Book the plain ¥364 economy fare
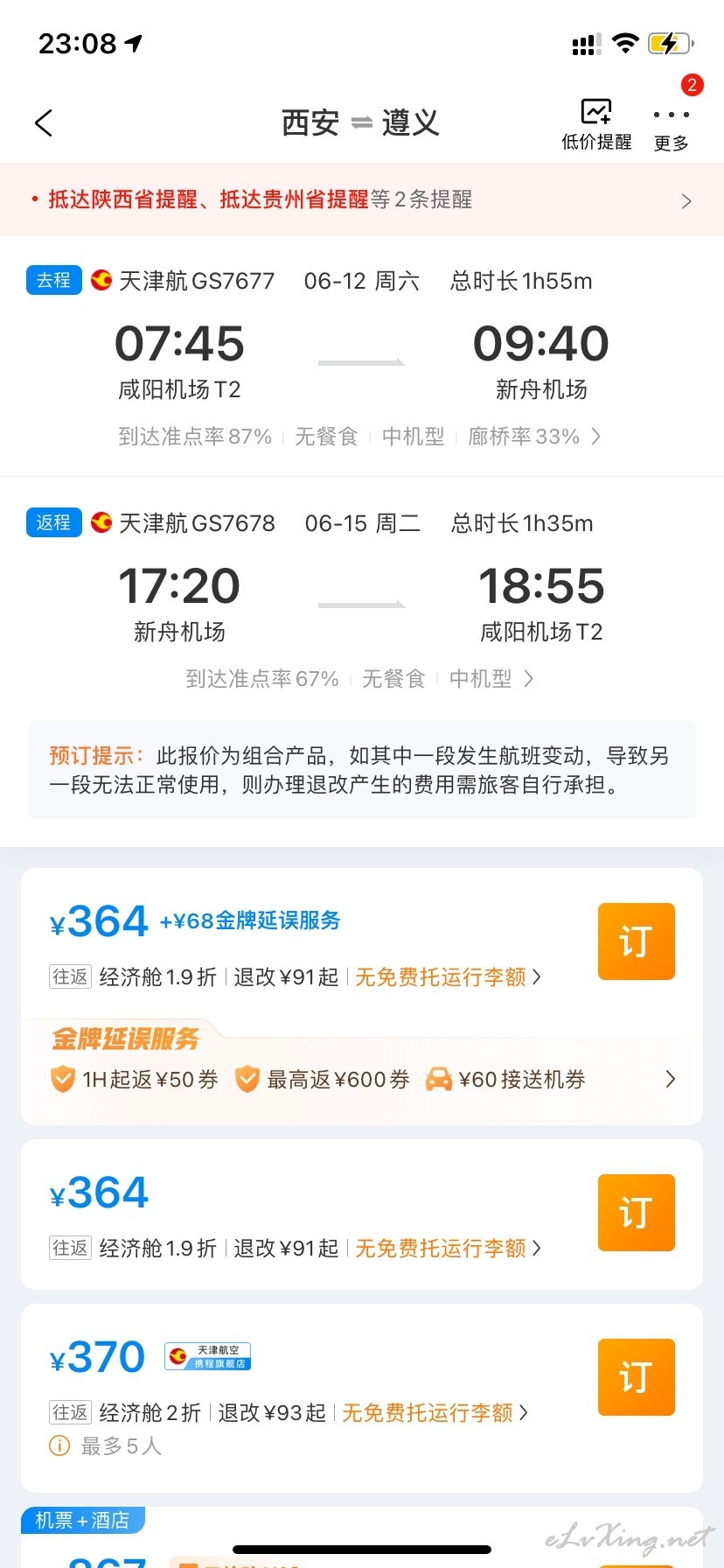Image resolution: width=724 pixels, height=1568 pixels. point(636,1213)
